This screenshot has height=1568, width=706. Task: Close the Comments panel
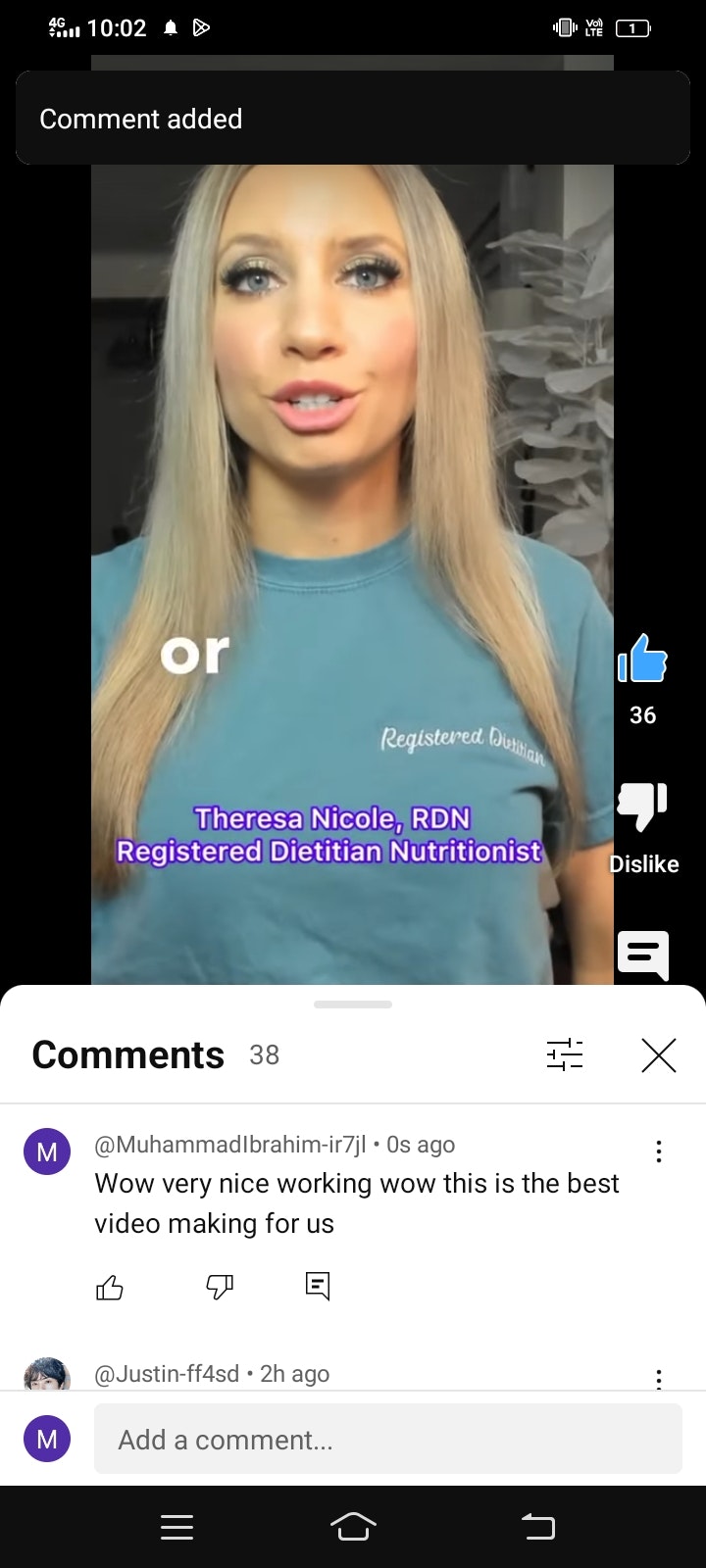658,1054
